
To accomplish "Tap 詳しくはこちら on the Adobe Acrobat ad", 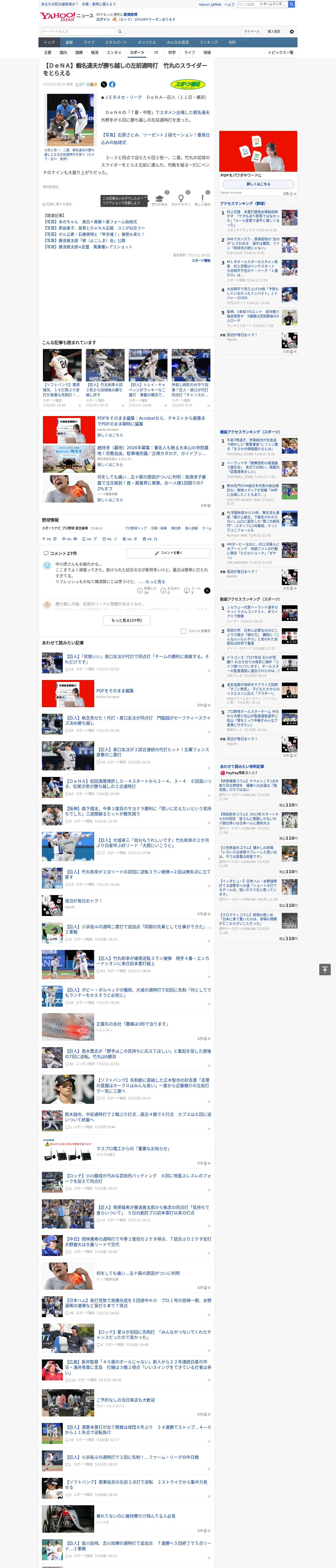I will pyautogui.click(x=259, y=184).
